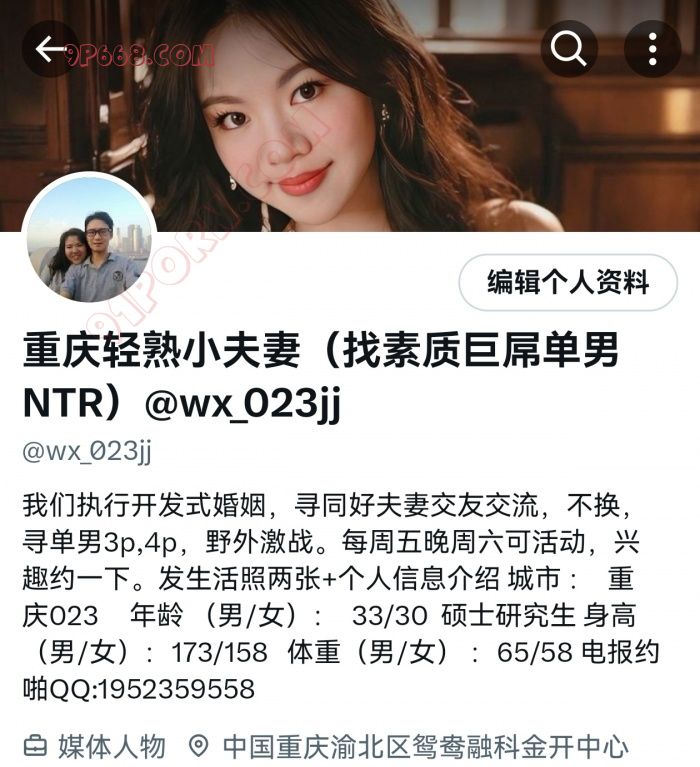Open the three-dot overflow menu
This screenshot has height=767, width=700.
(x=652, y=49)
